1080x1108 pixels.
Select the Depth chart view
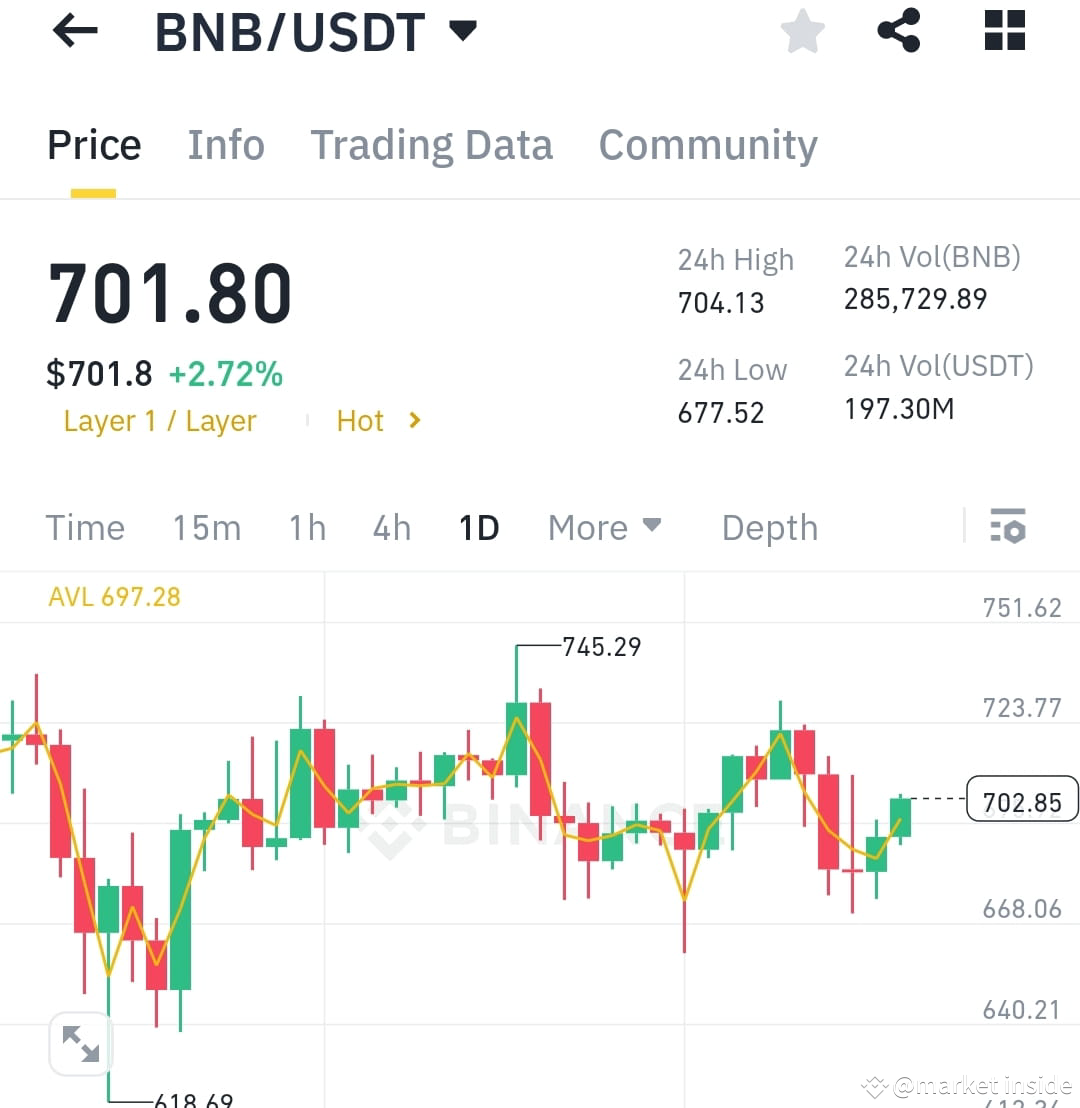point(769,526)
